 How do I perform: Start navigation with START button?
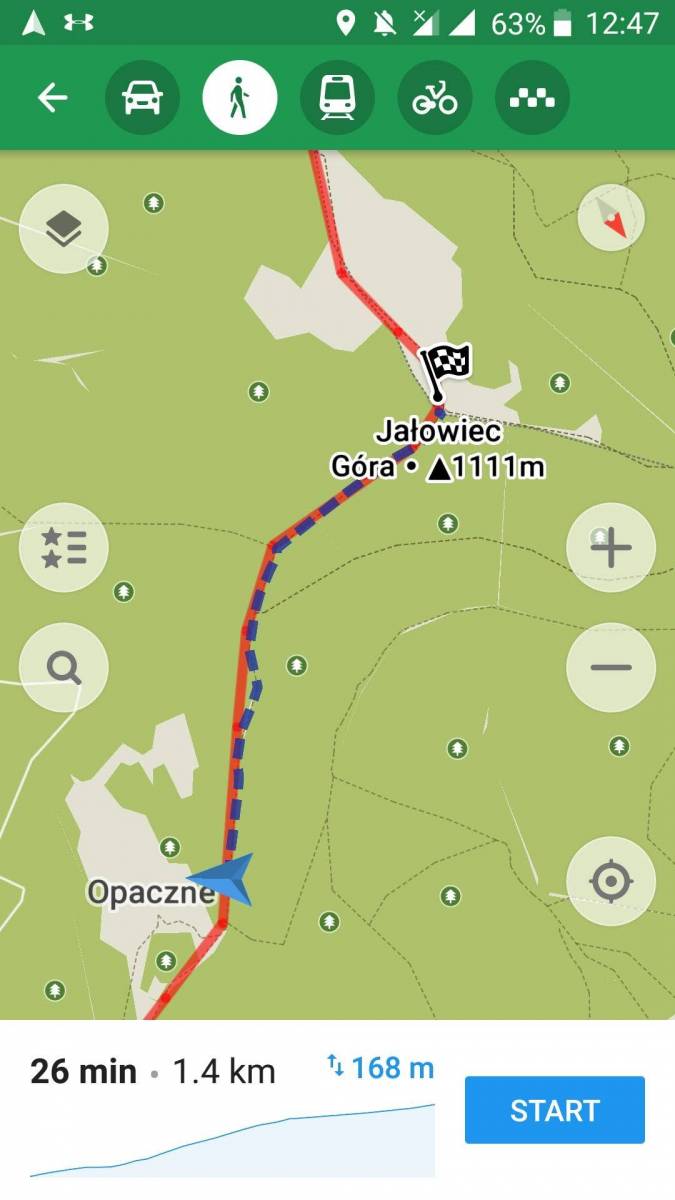click(554, 1110)
